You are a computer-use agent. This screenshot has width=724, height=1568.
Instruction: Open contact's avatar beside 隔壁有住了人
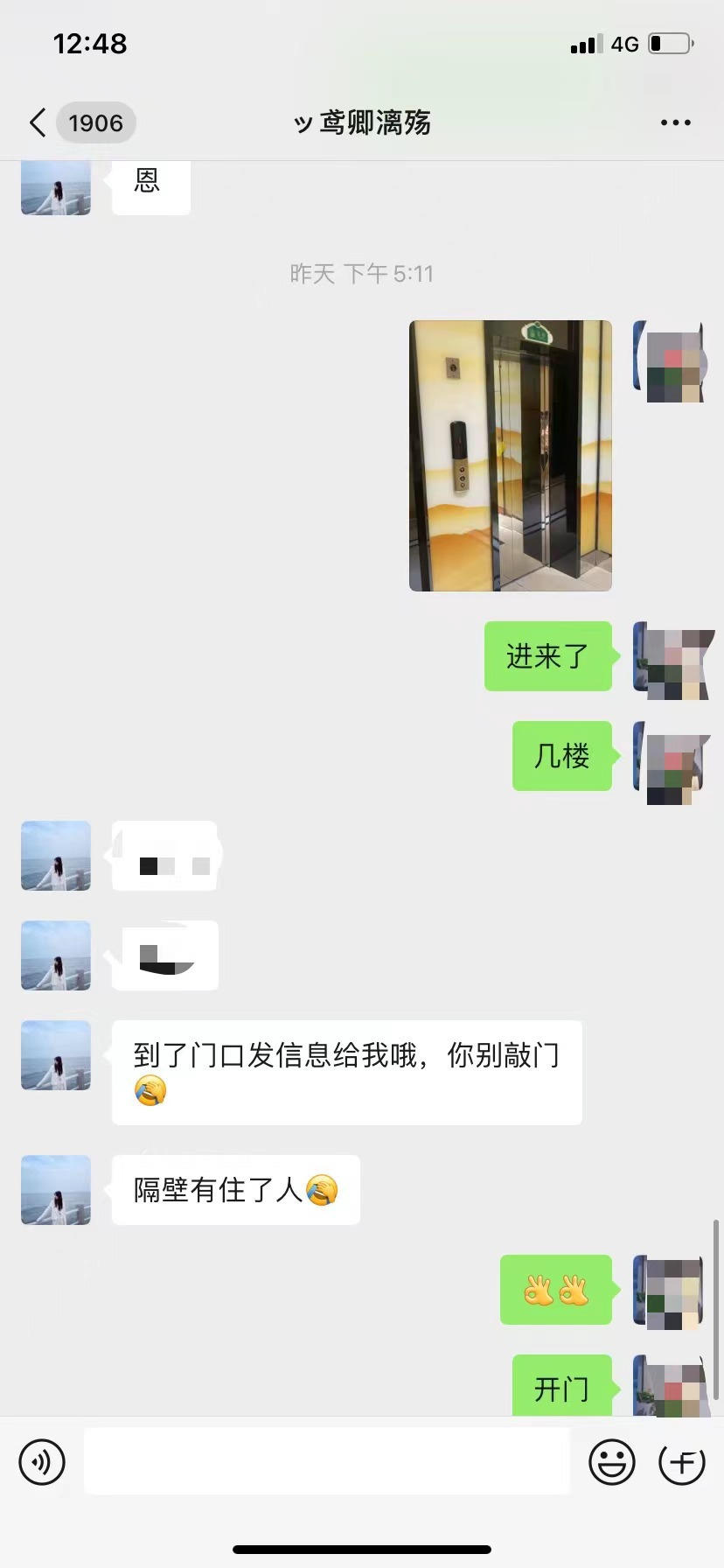[x=56, y=1190]
